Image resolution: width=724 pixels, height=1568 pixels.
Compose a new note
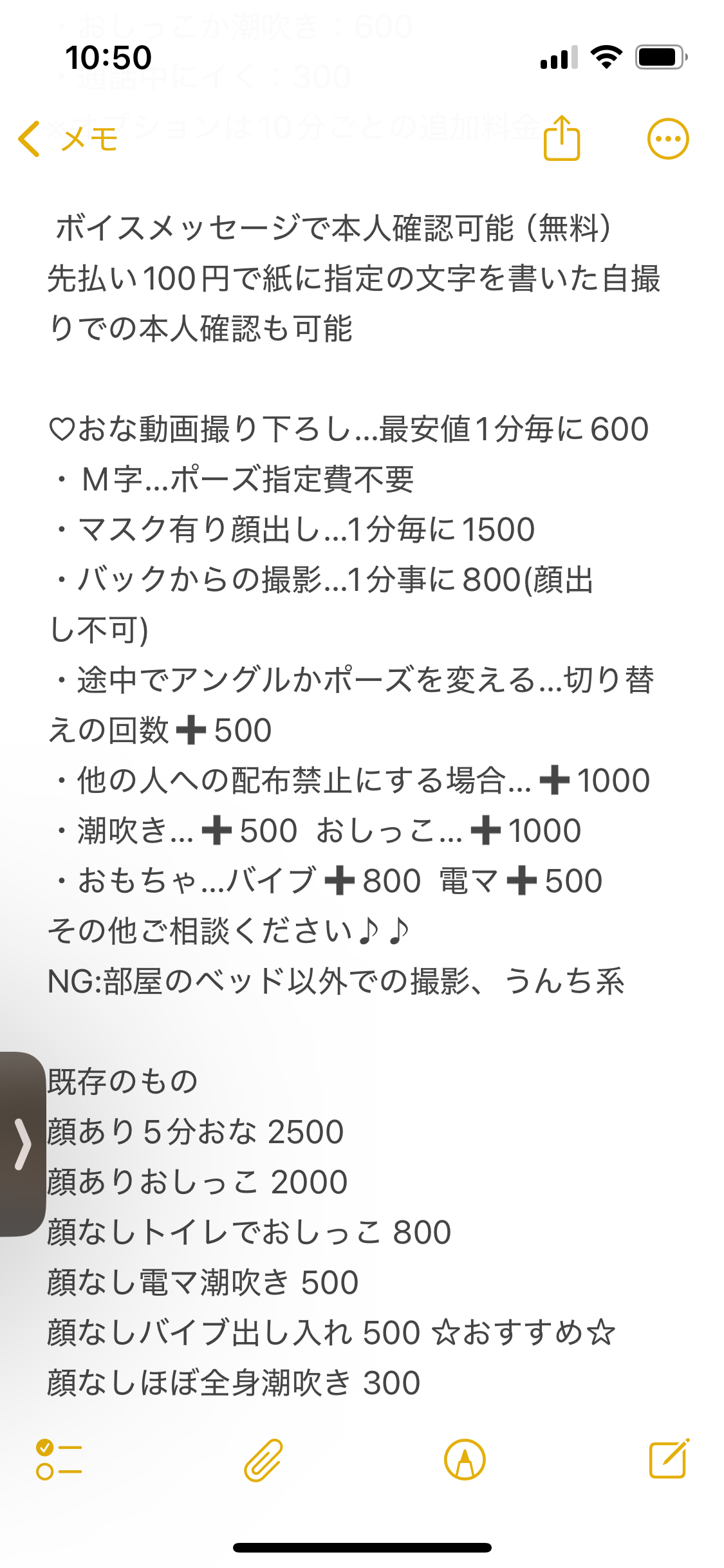669,1459
